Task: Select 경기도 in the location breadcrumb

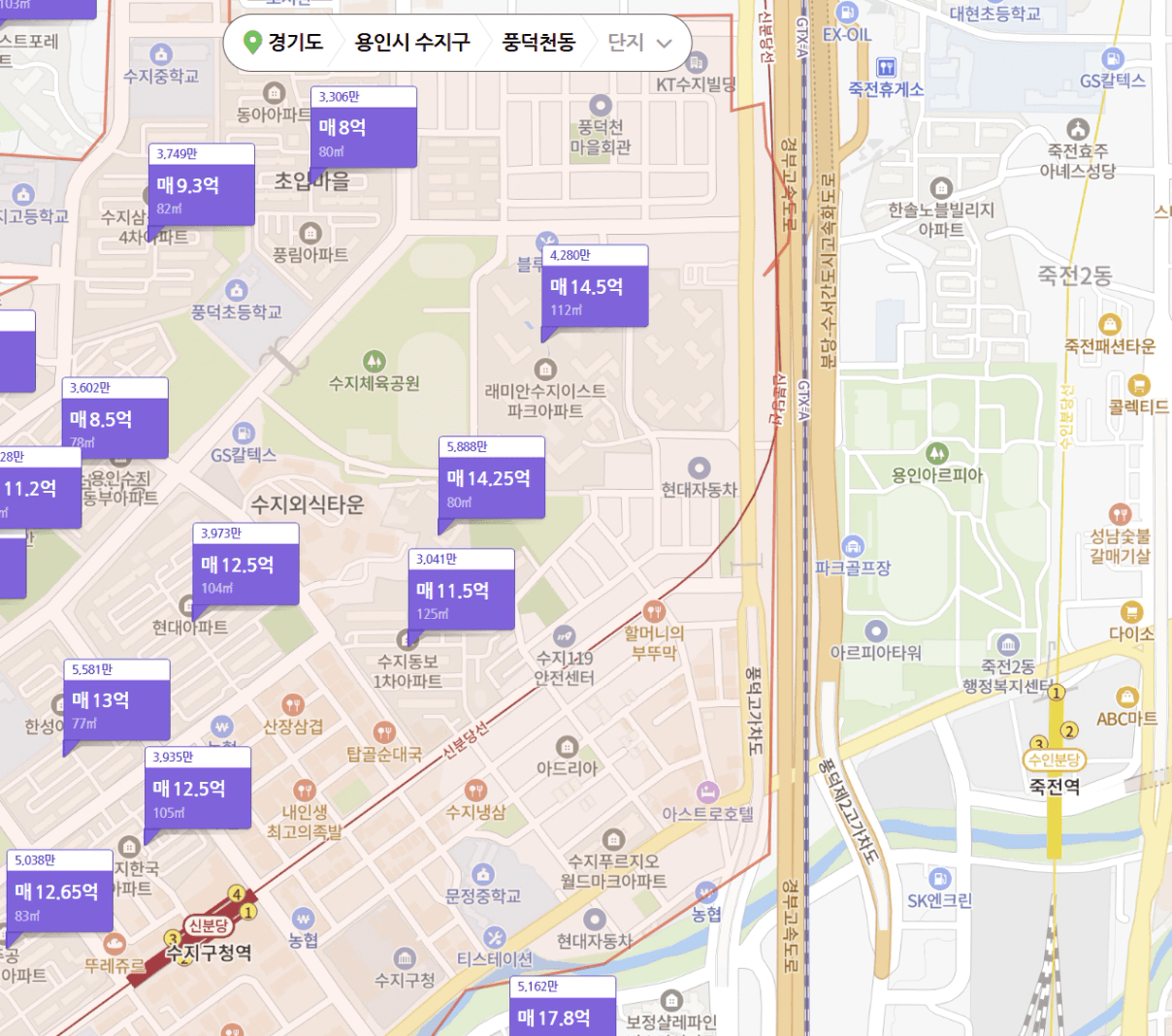Action: pos(283,43)
